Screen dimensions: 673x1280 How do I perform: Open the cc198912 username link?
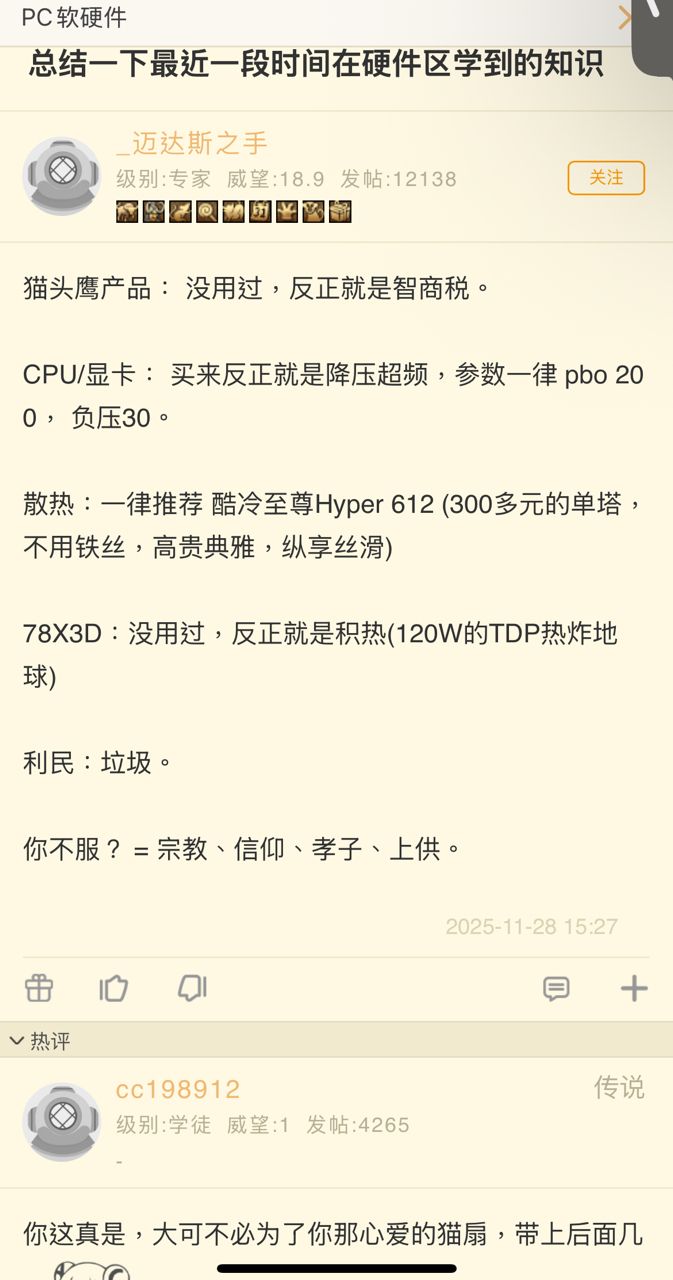point(178,1089)
